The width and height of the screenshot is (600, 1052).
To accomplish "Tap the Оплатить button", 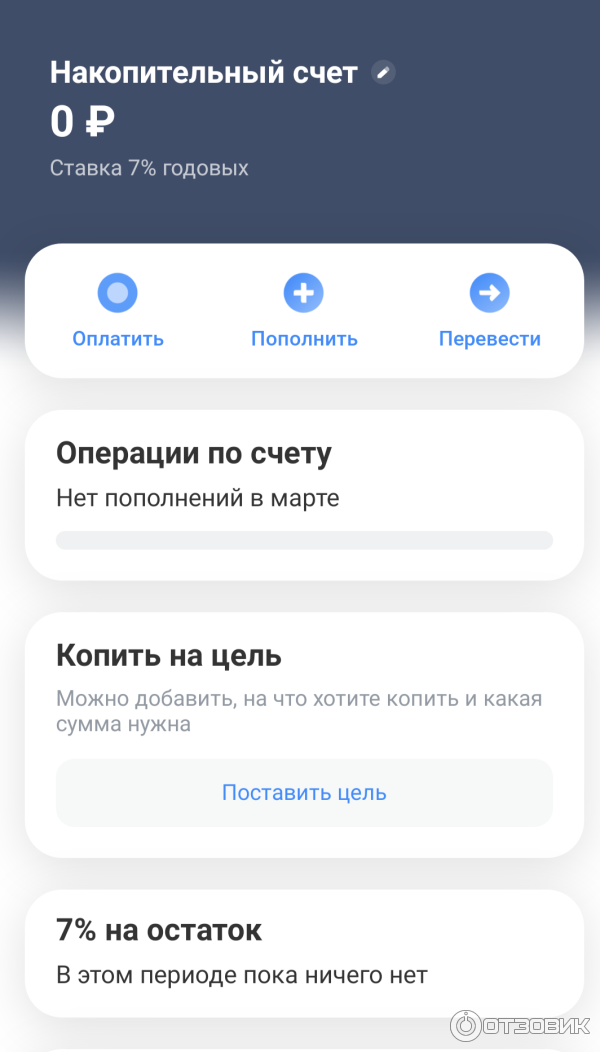I will point(118,311).
